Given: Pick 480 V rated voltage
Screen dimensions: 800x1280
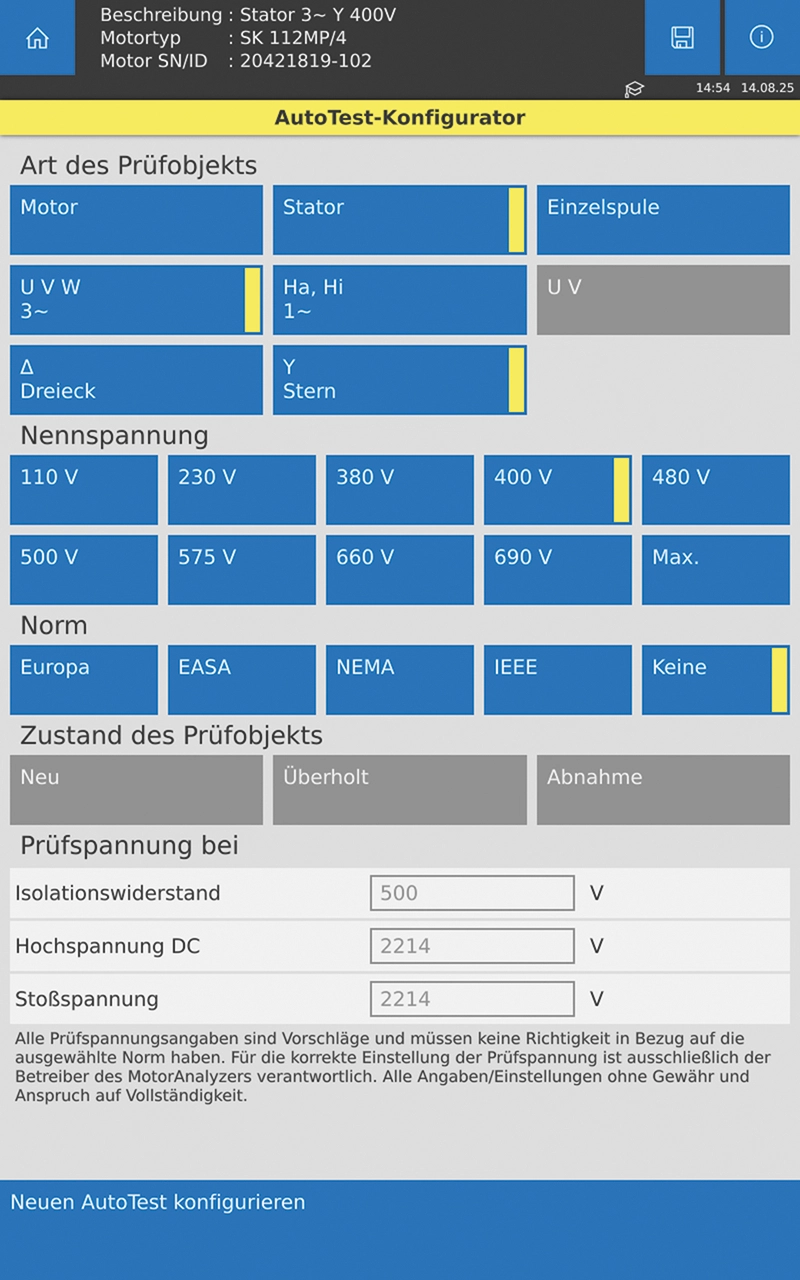Looking at the screenshot, I should click(715, 490).
